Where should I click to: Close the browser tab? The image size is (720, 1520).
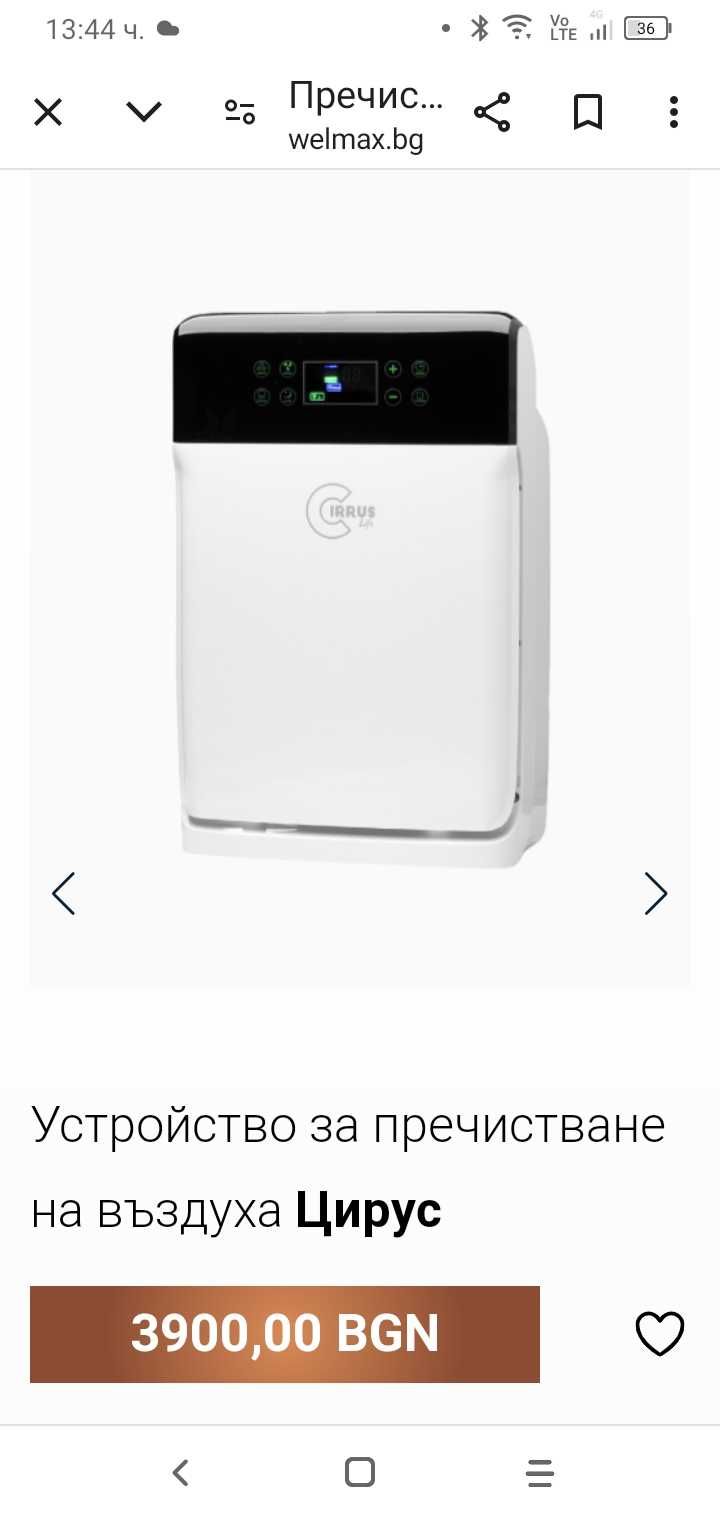48,112
